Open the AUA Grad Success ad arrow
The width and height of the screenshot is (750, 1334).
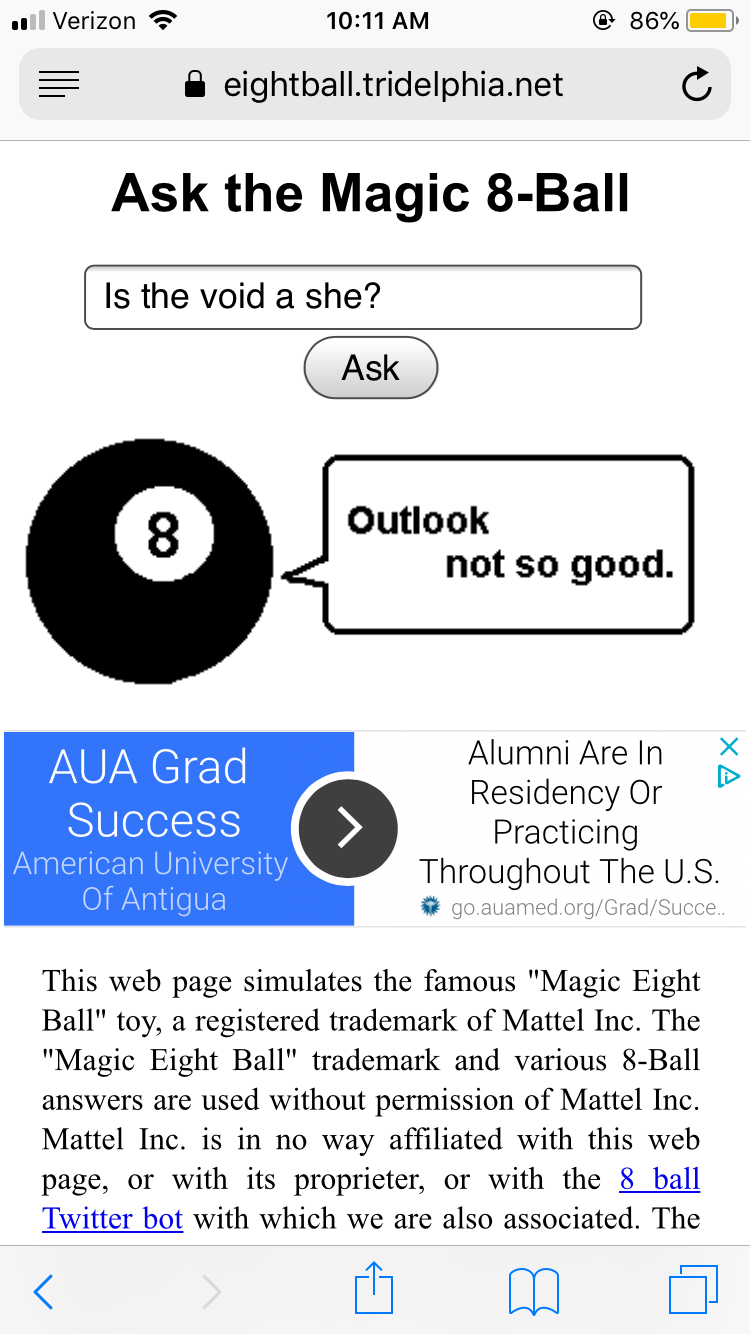point(347,827)
